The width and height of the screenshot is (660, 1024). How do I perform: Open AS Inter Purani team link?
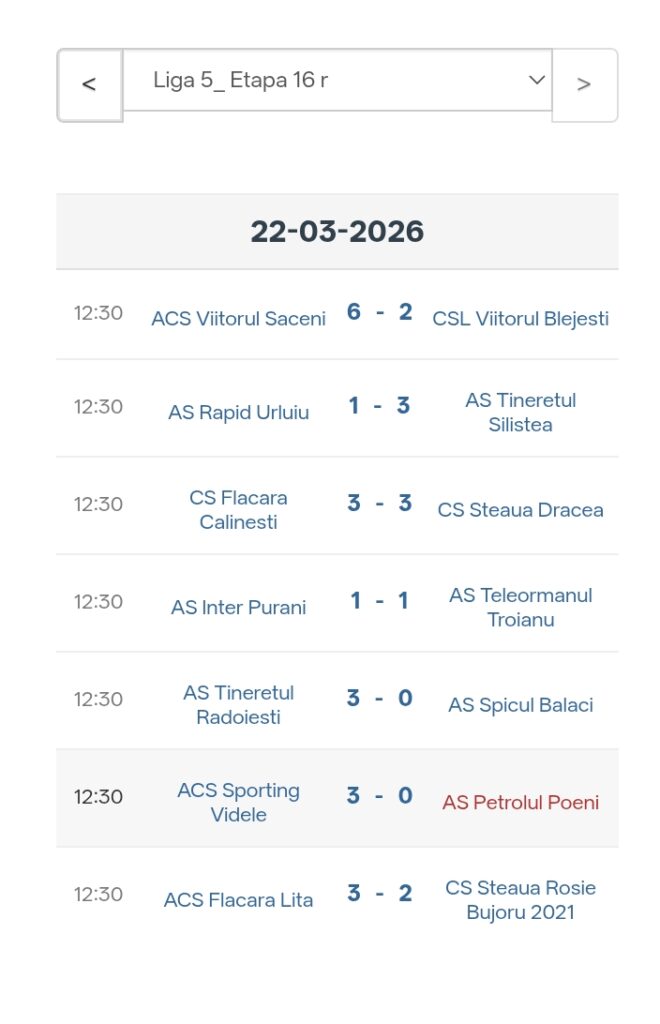[x=238, y=608]
